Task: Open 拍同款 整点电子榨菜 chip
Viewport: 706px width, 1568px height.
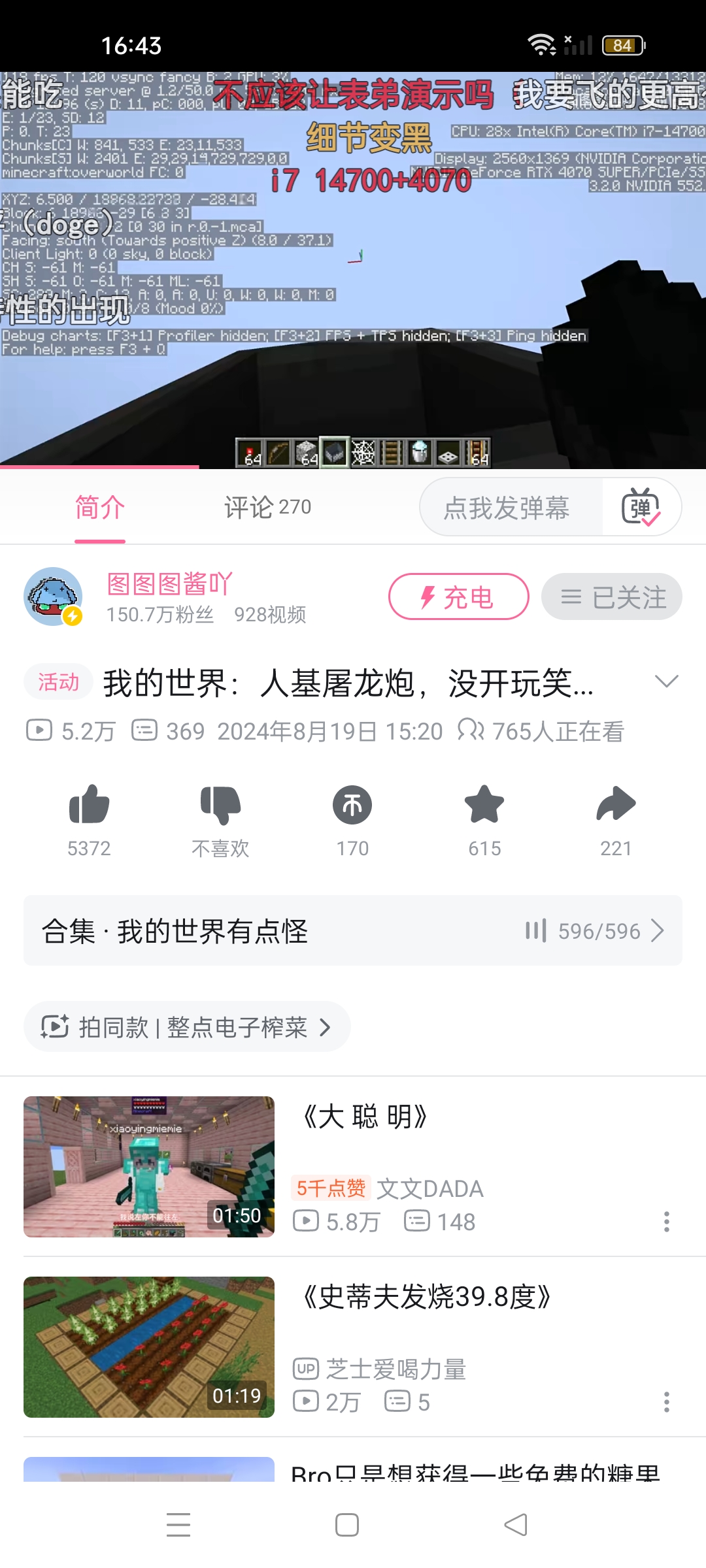Action: 187,1027
